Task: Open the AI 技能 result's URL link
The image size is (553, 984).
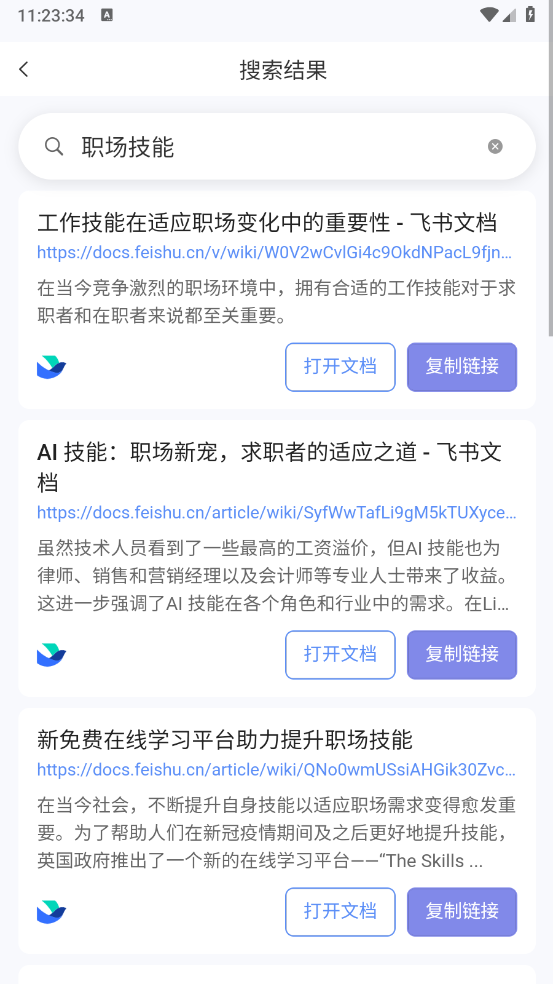Action: coord(277,513)
